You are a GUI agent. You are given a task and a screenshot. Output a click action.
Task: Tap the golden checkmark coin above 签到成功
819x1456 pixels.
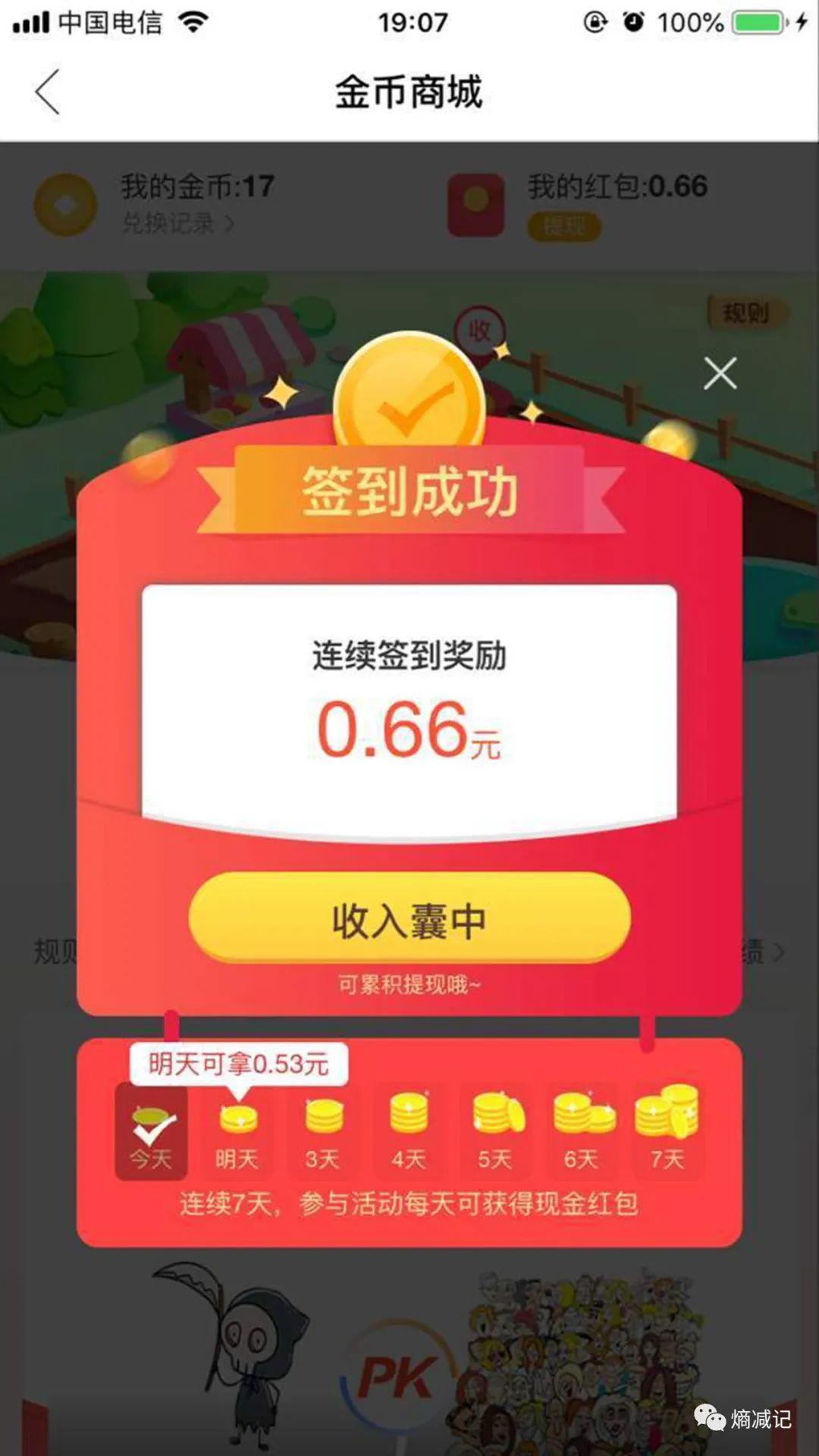point(409,387)
